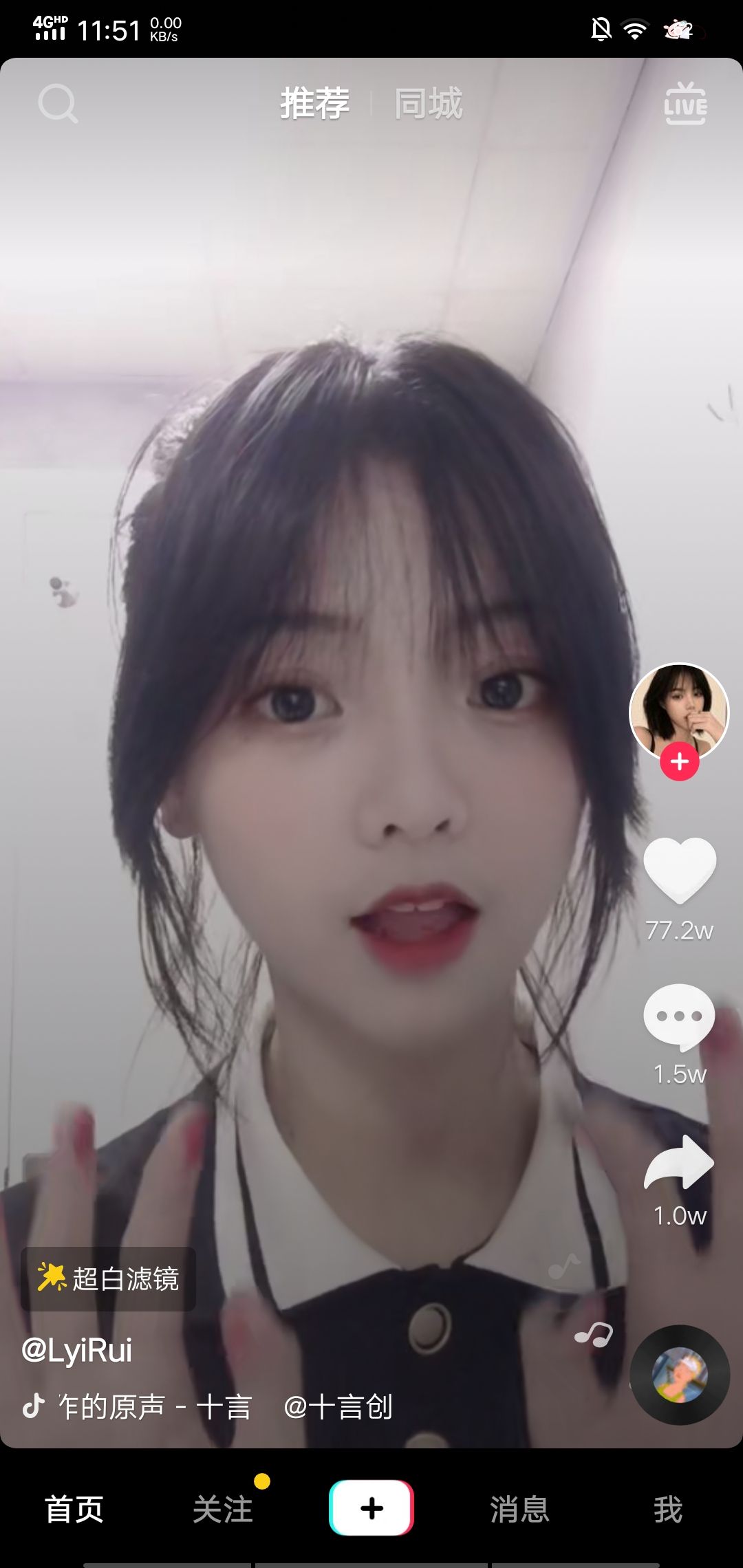Open the comments bubble

click(x=680, y=1016)
